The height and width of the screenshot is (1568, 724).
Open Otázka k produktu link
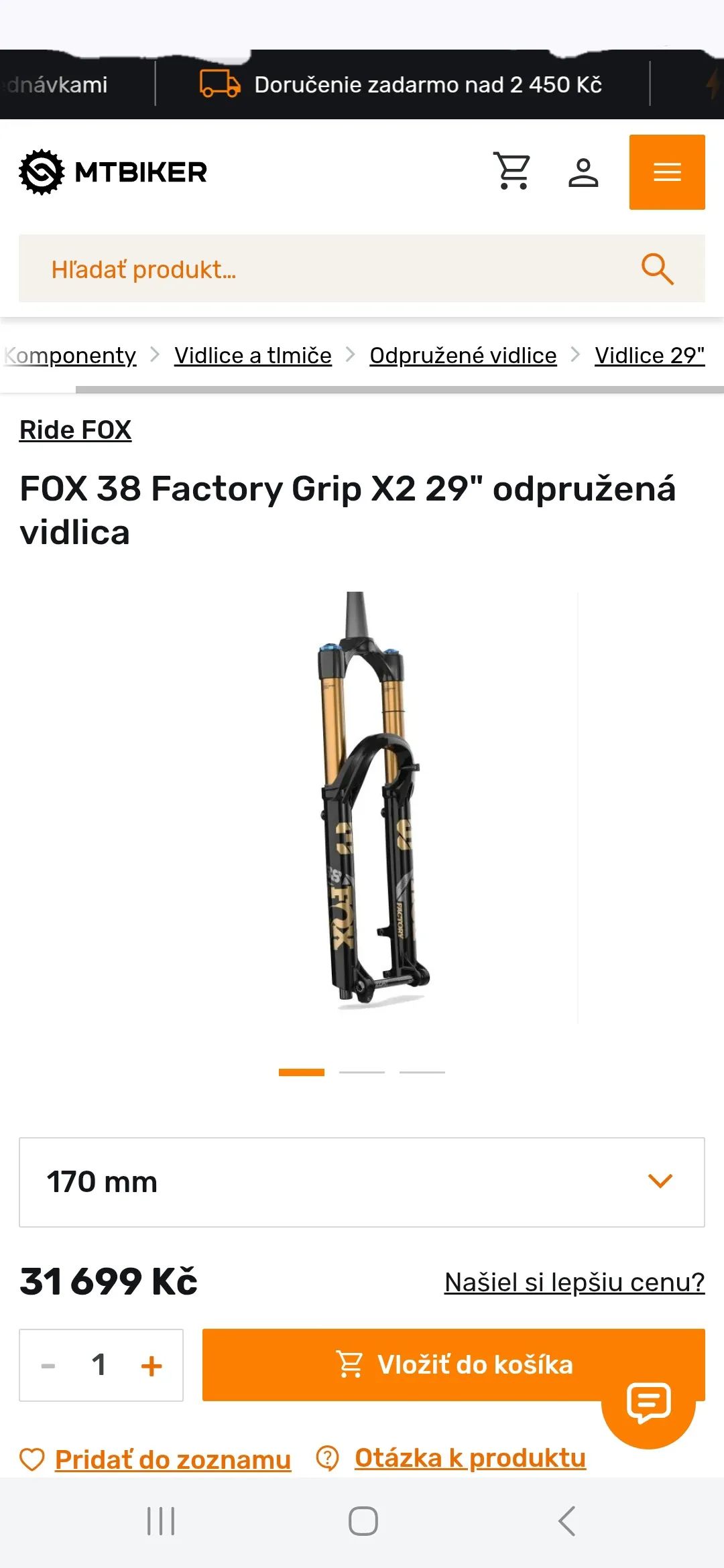click(x=470, y=1458)
